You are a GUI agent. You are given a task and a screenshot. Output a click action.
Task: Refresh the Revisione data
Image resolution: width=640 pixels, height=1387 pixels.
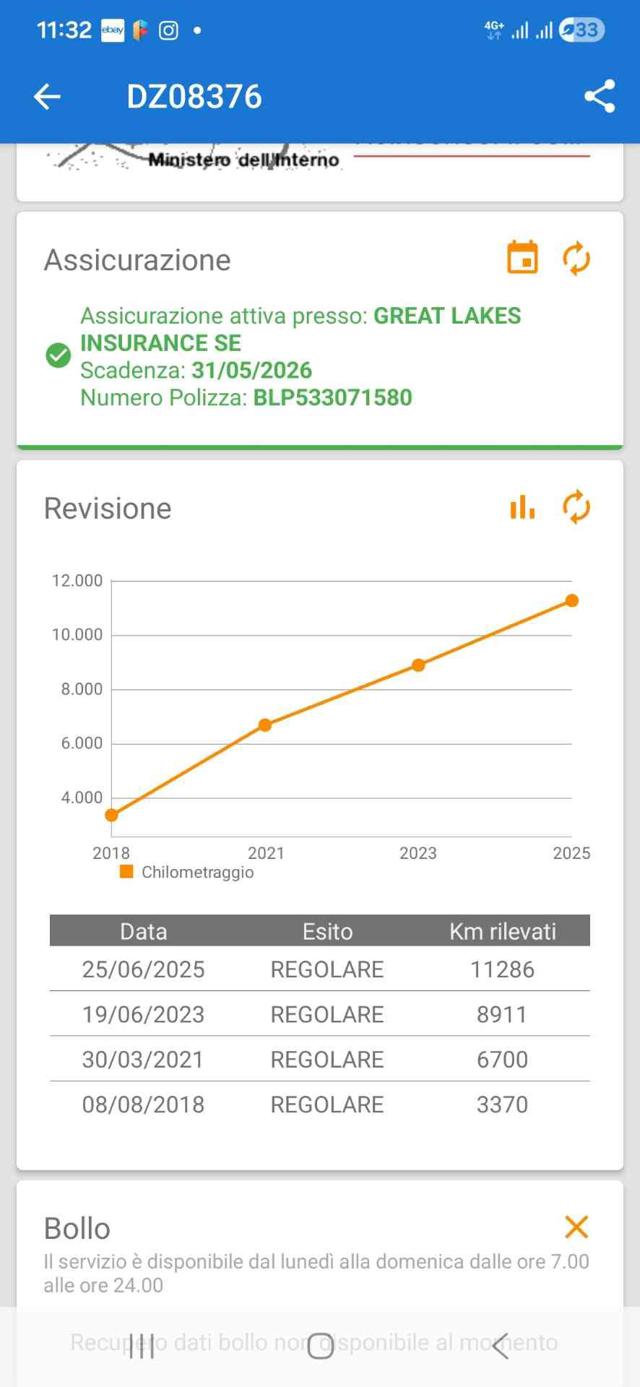576,507
